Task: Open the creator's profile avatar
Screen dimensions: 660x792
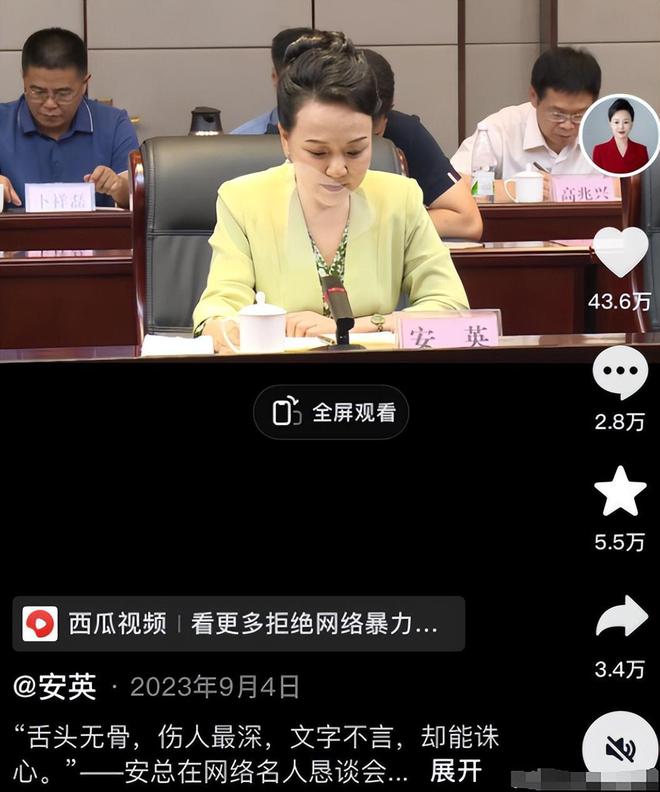Action: click(x=620, y=135)
